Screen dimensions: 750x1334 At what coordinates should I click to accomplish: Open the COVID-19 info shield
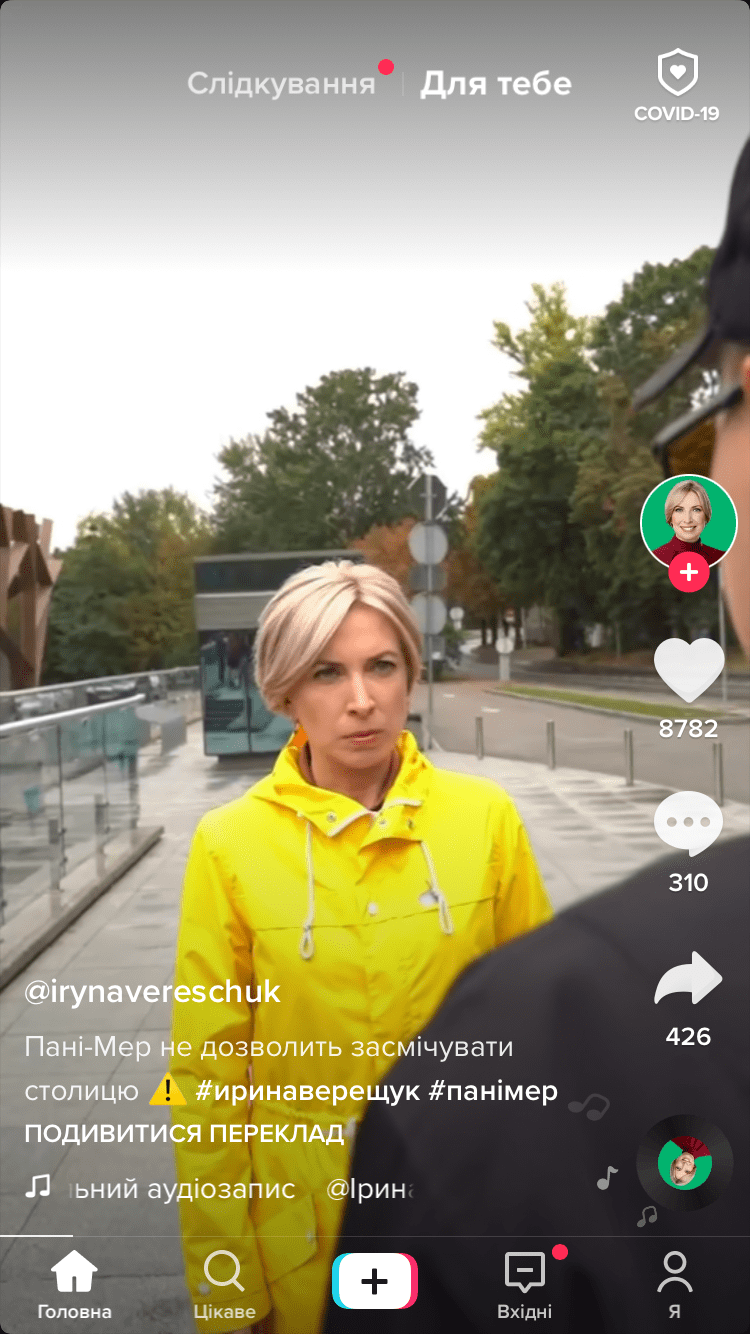tap(677, 86)
